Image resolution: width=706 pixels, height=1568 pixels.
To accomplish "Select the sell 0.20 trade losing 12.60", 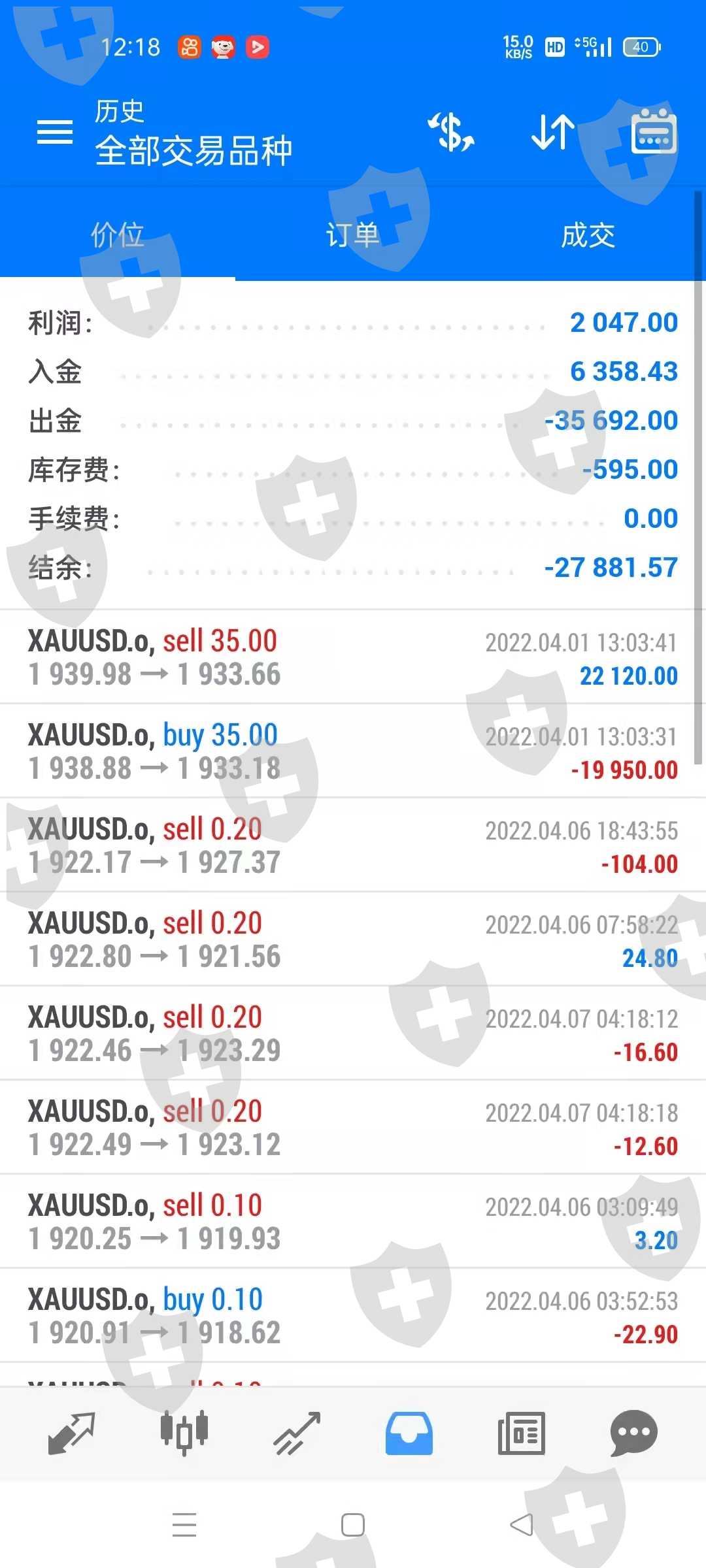I will pyautogui.click(x=353, y=1128).
